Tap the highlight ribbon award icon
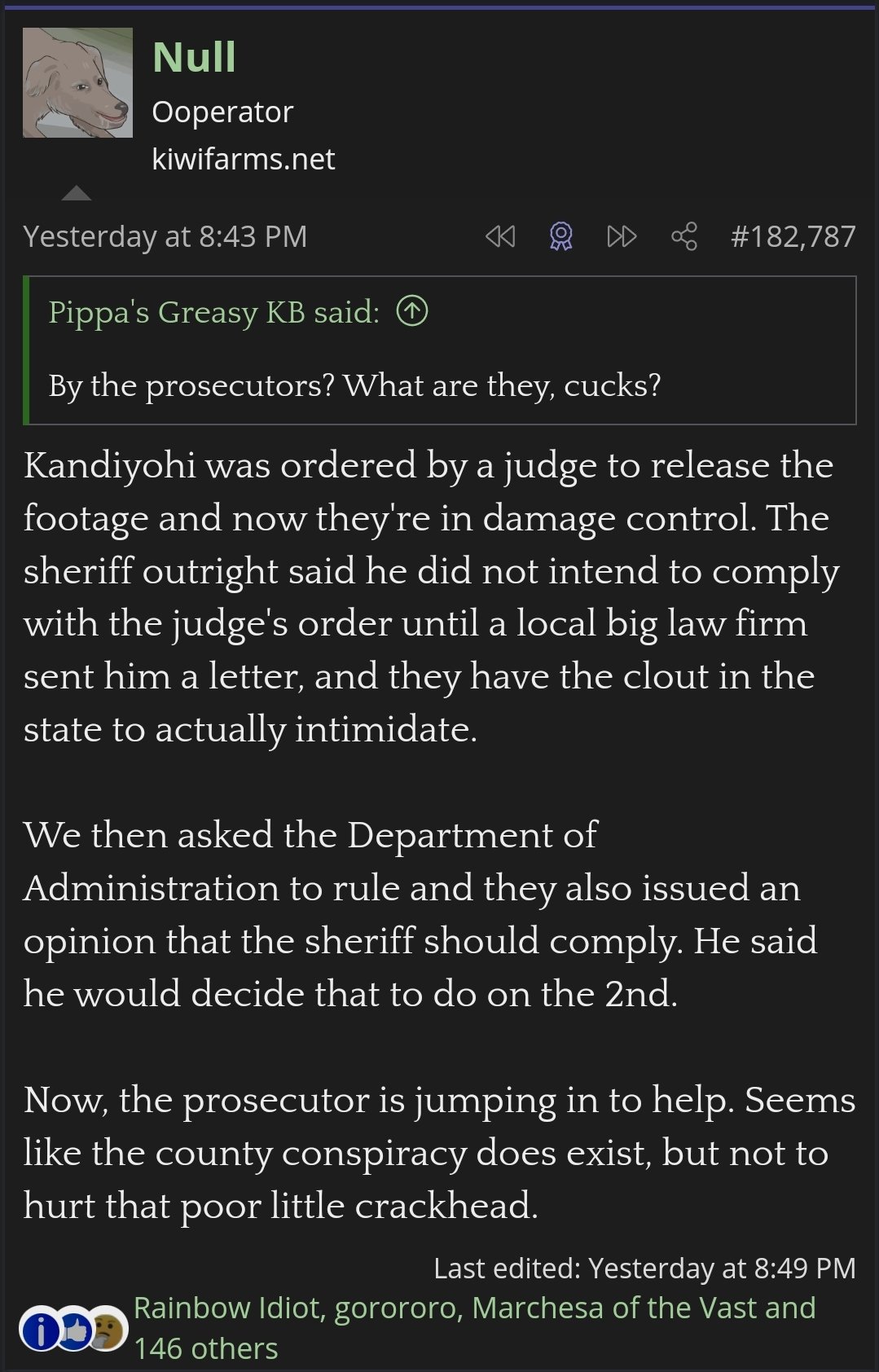Screen dimensions: 879x1372 [x=560, y=236]
